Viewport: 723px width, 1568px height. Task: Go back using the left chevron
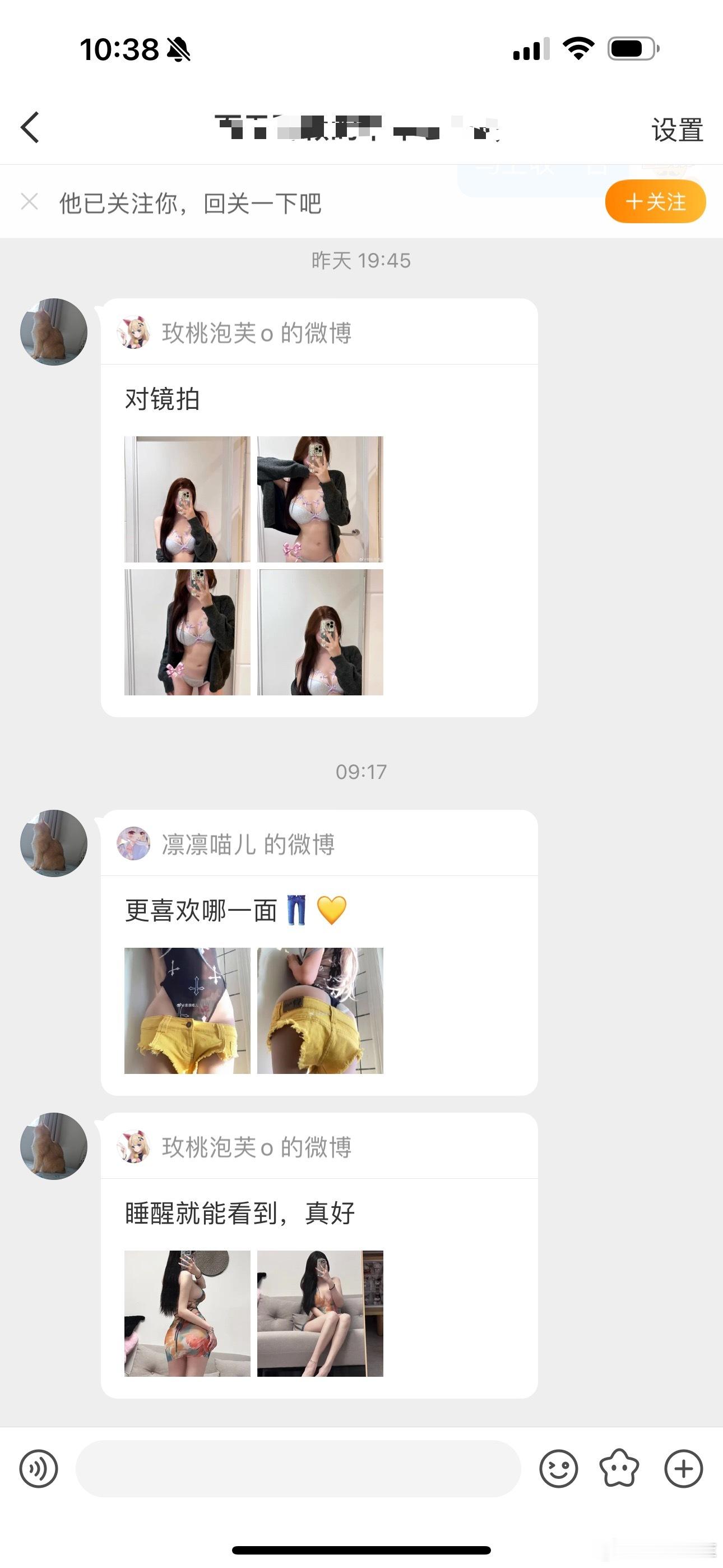30,127
